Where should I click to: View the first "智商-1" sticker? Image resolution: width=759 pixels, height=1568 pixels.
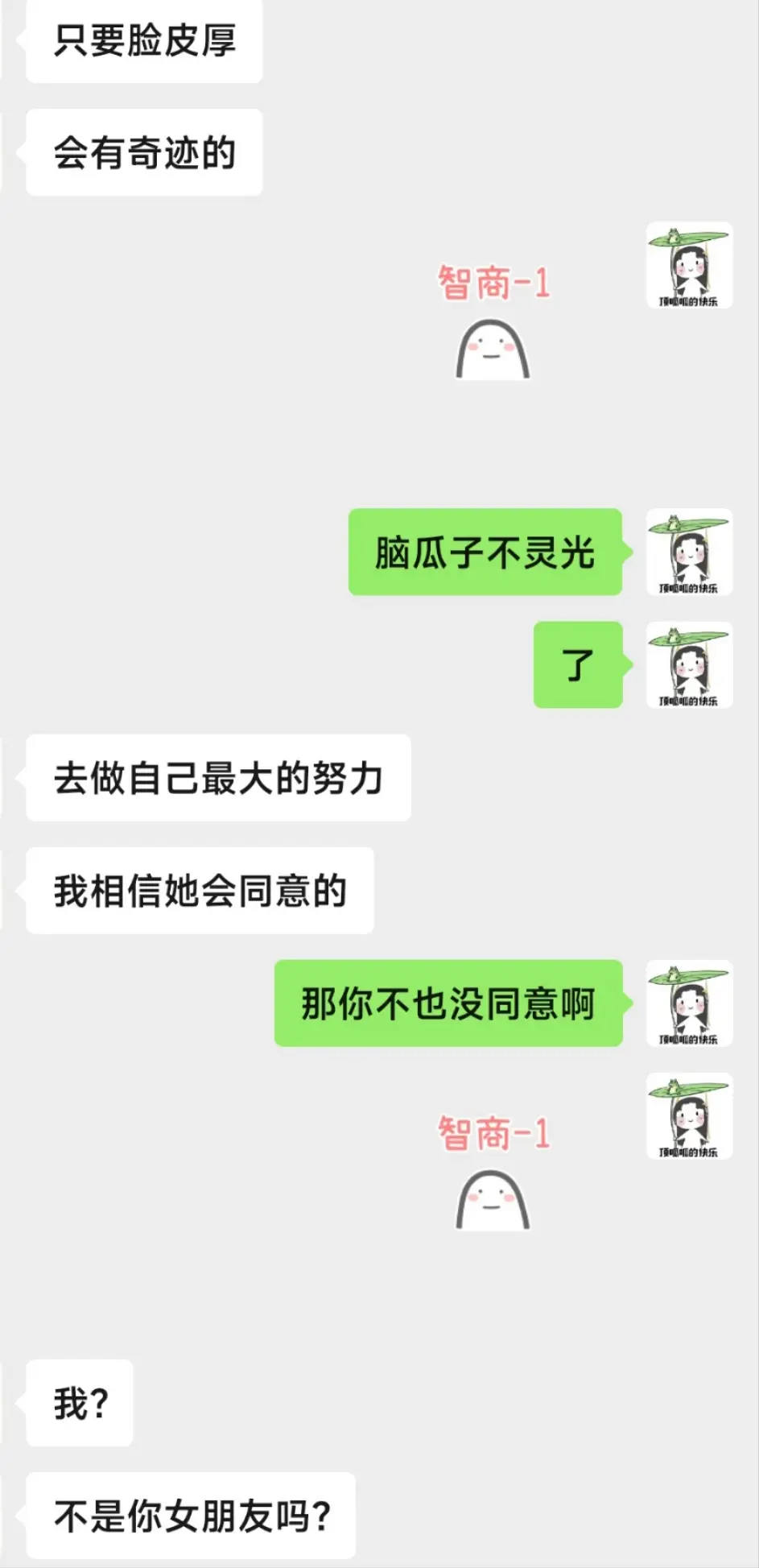pyautogui.click(x=493, y=322)
